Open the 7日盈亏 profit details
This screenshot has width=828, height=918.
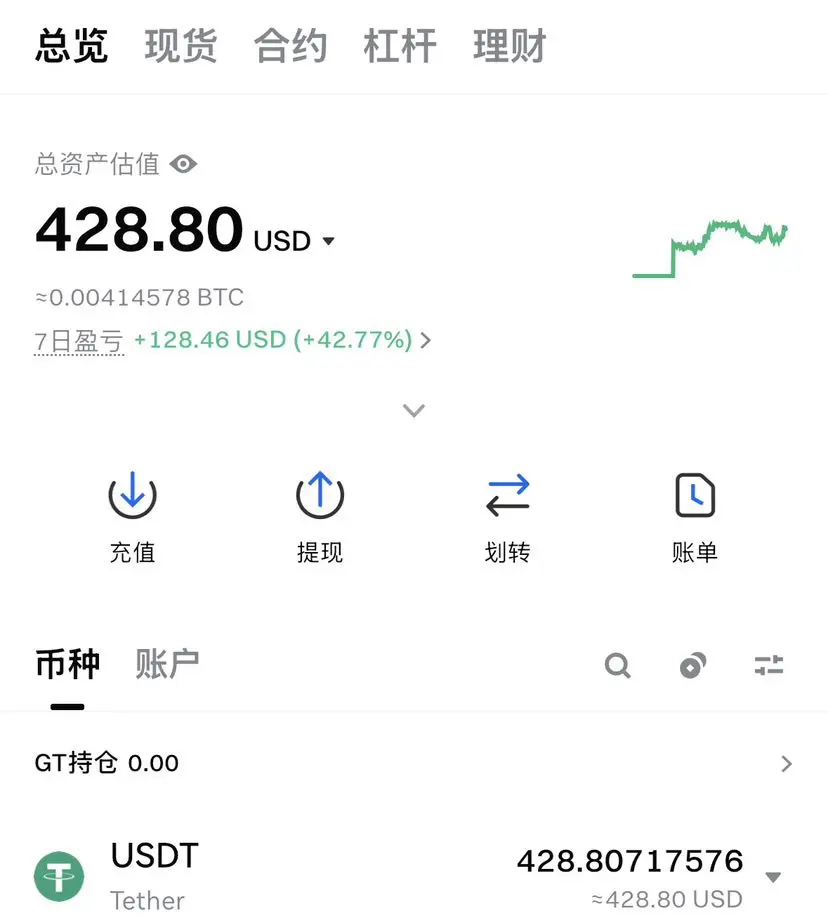click(232, 341)
